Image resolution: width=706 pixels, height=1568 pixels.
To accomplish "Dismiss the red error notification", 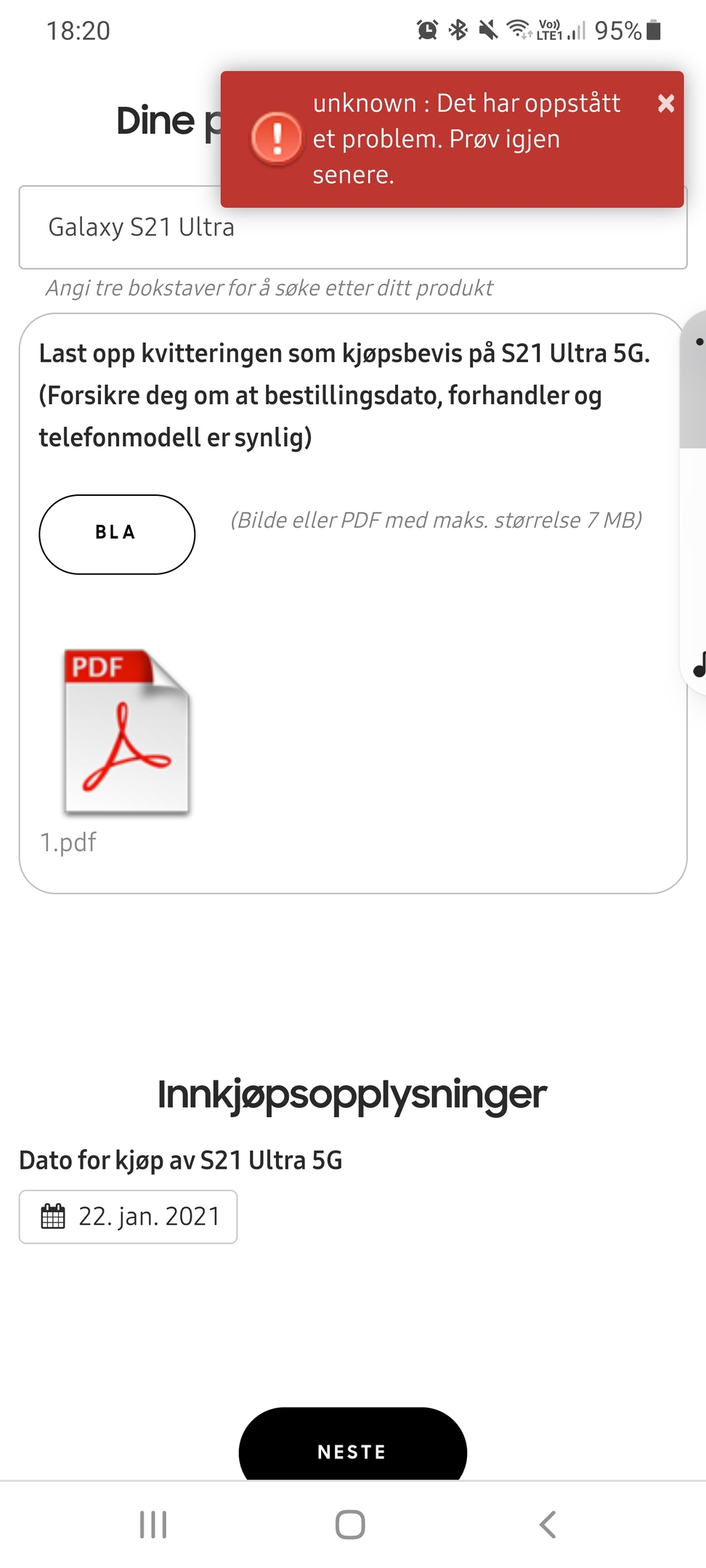I will tap(665, 104).
